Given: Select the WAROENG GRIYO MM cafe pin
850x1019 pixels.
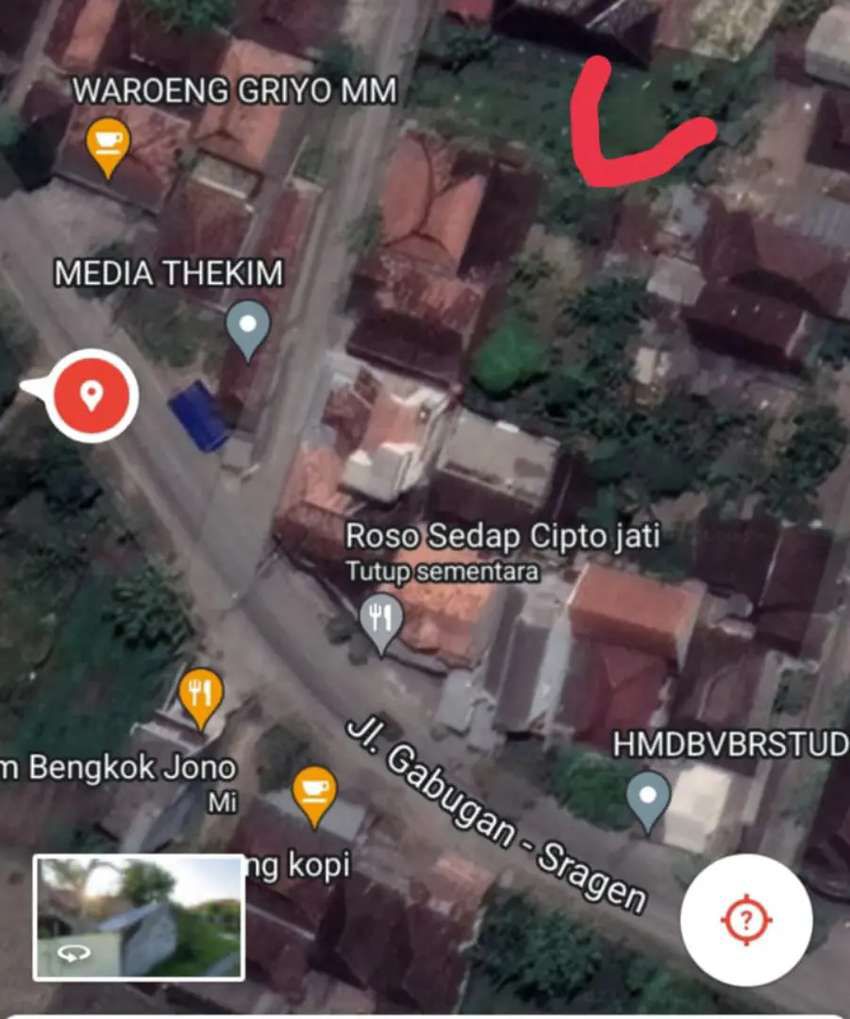Looking at the screenshot, I should click(107, 144).
